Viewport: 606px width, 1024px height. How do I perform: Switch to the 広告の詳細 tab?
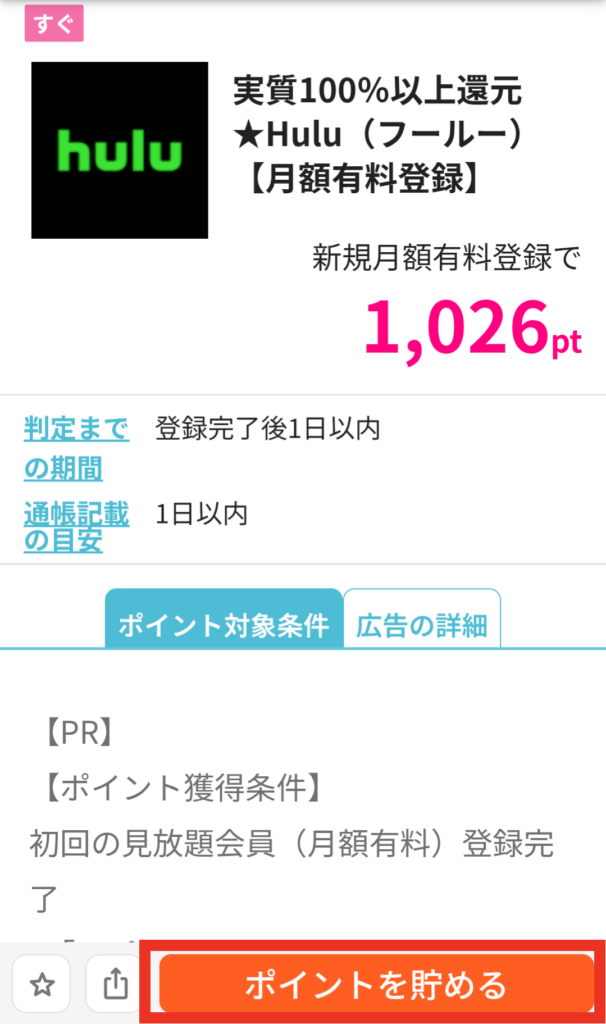[421, 626]
